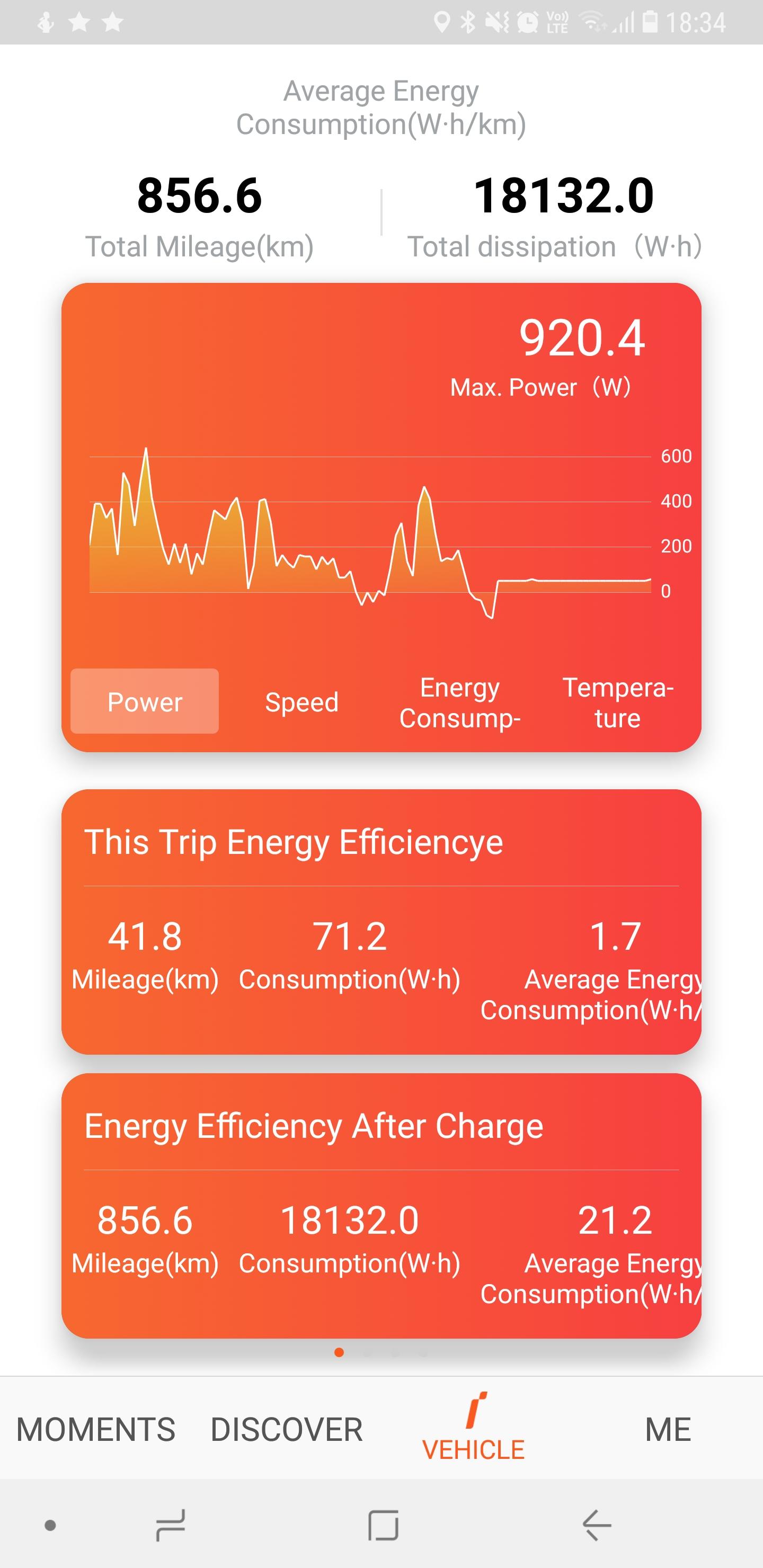
Task: Switch to the Me tab
Action: tap(668, 1429)
